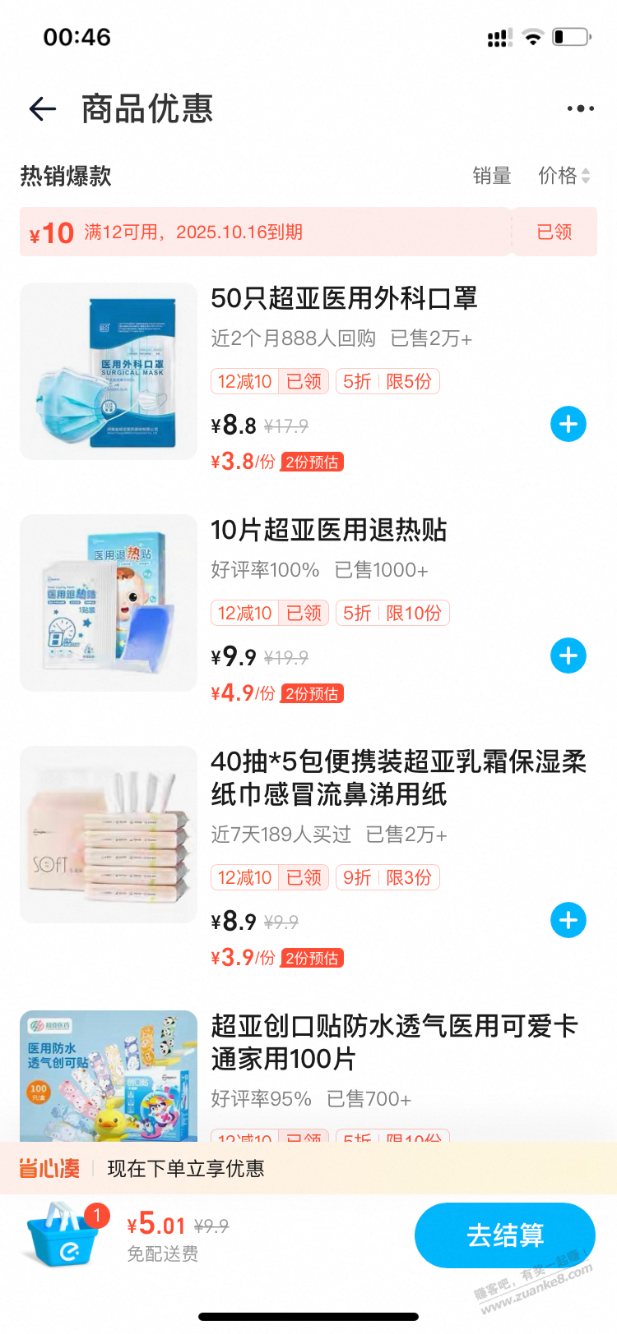This screenshot has width=617, height=1334.
Task: Add 10片超亚医用退热贴 to cart
Action: pos(568,656)
